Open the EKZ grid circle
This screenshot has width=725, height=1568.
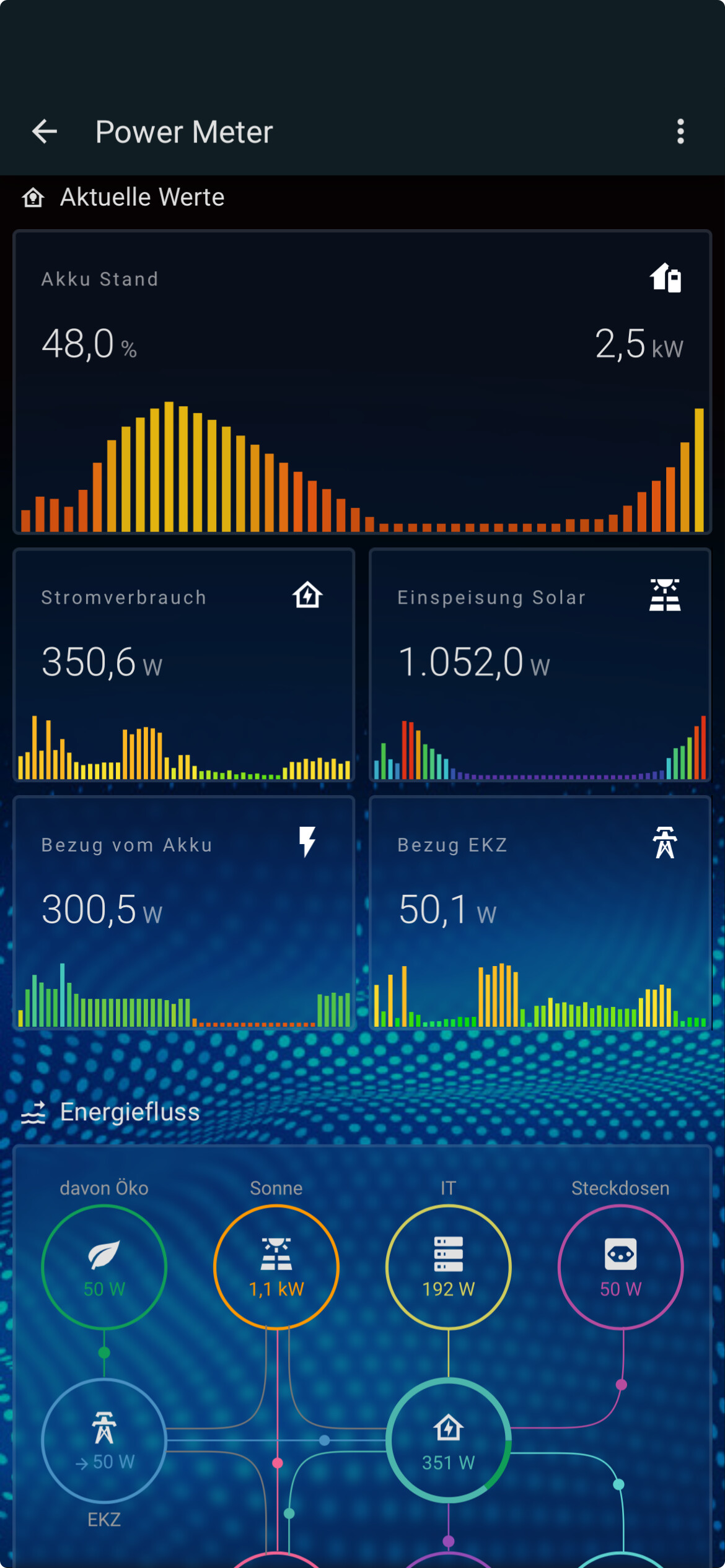pyautogui.click(x=104, y=1440)
